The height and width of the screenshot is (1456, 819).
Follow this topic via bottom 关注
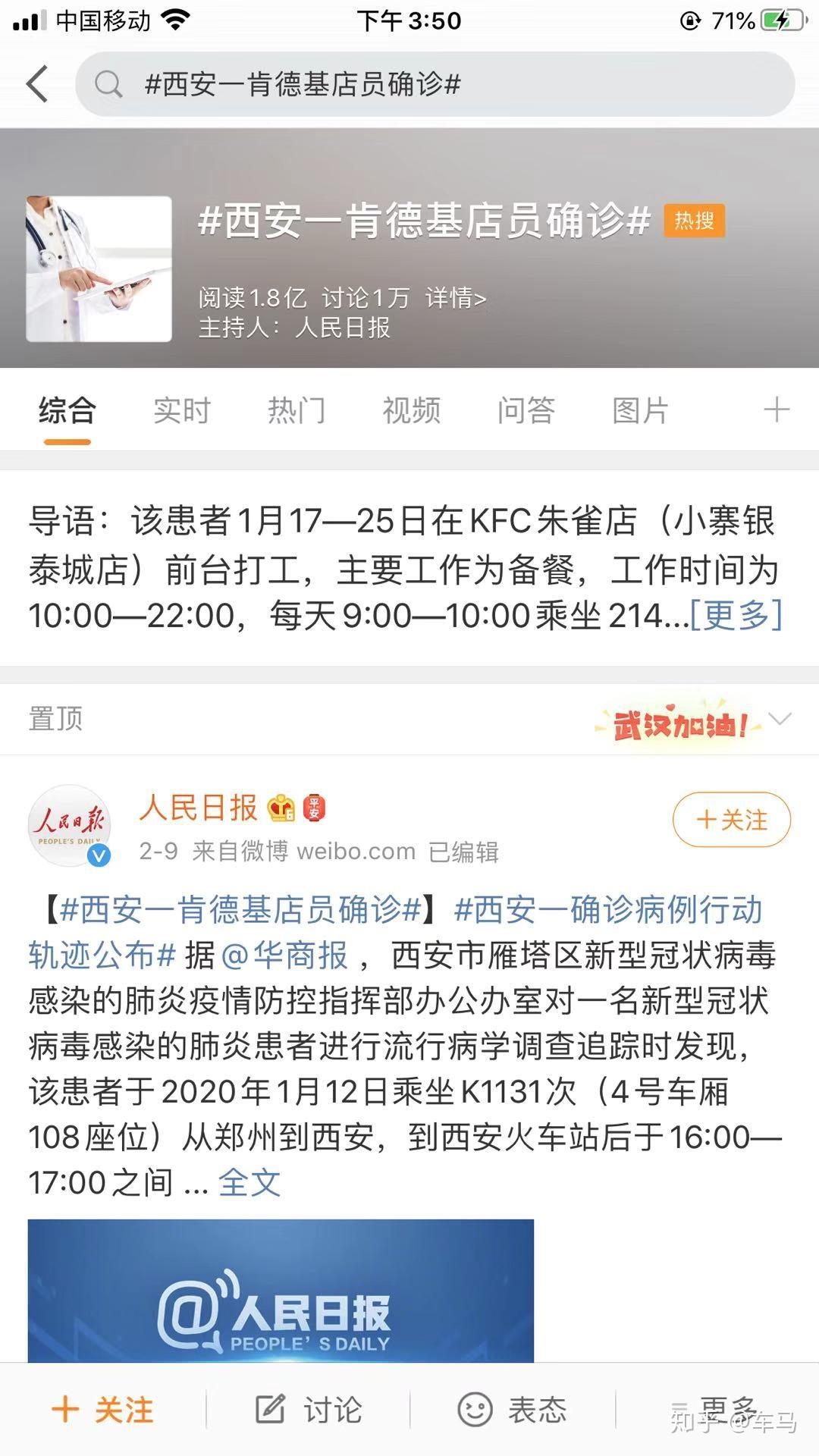click(102, 1410)
